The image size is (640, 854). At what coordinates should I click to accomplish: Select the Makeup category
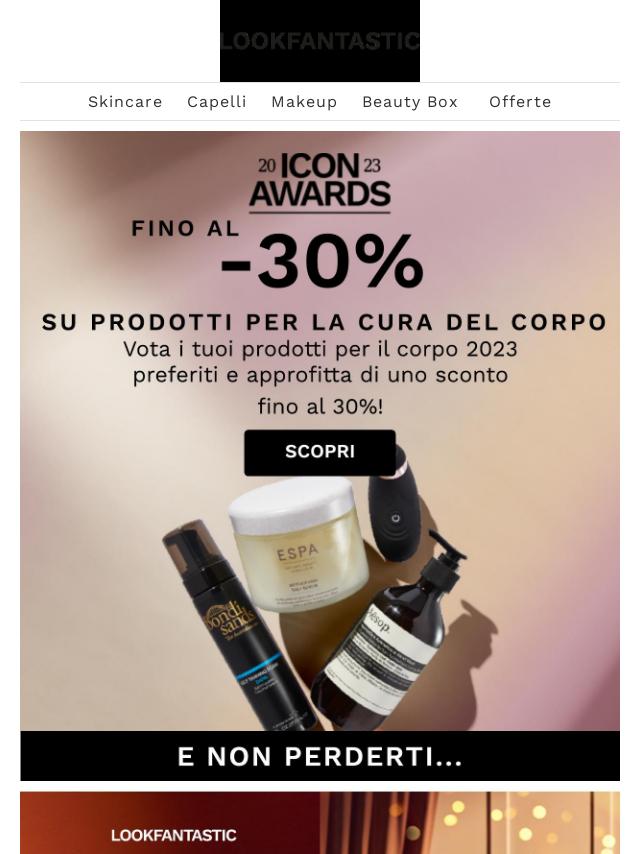(304, 102)
